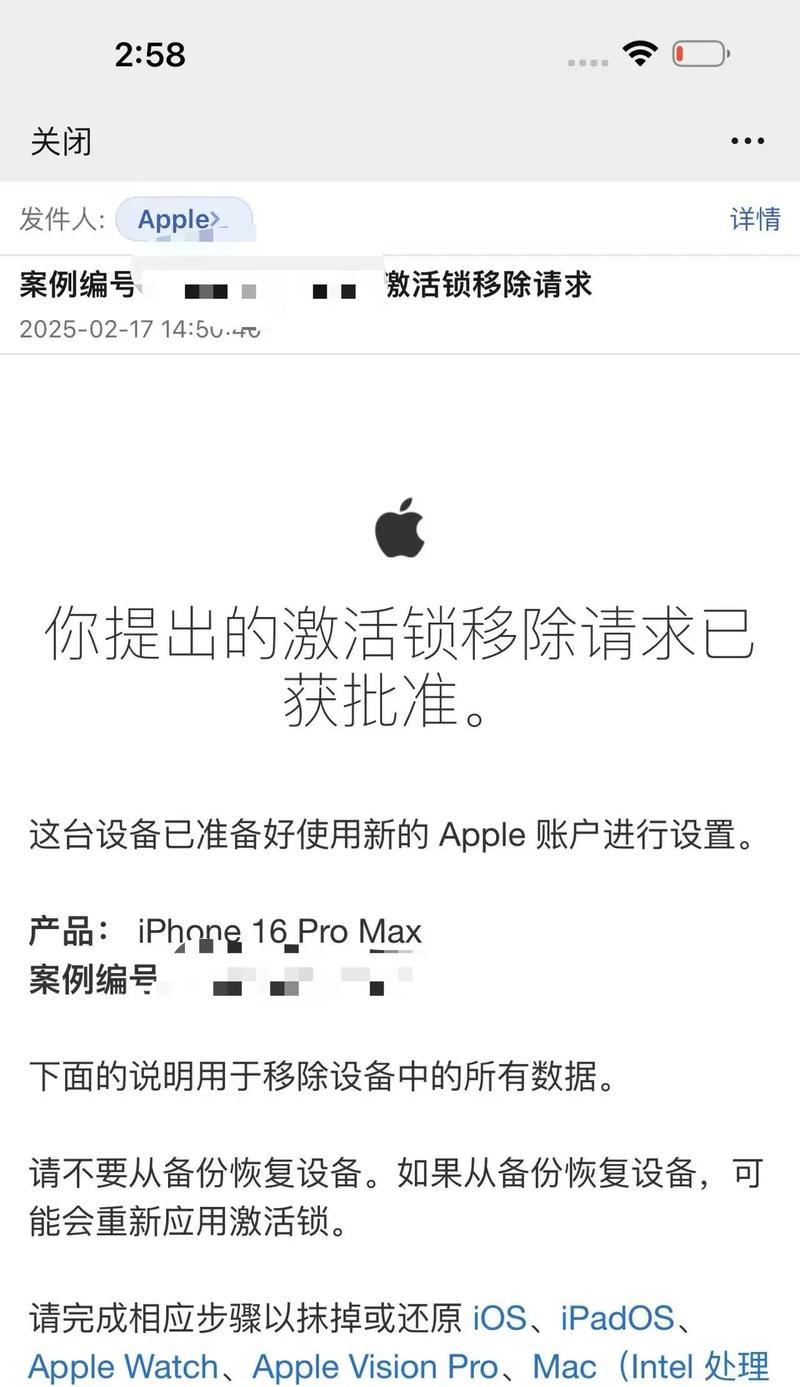Tap the 发件人 sender field label
Screen dimensions: 800x1387
click(x=62, y=219)
